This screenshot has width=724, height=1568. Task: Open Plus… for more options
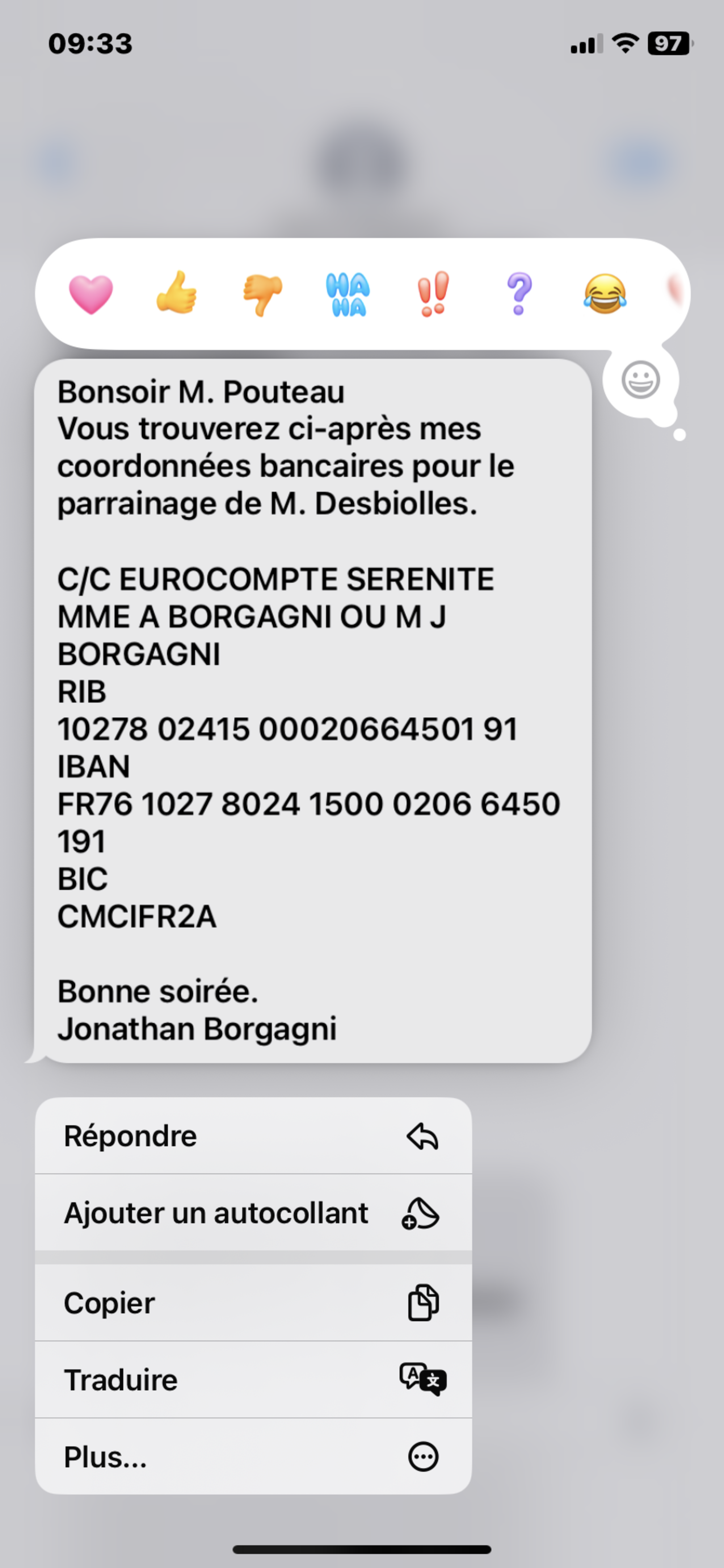pos(253,1456)
